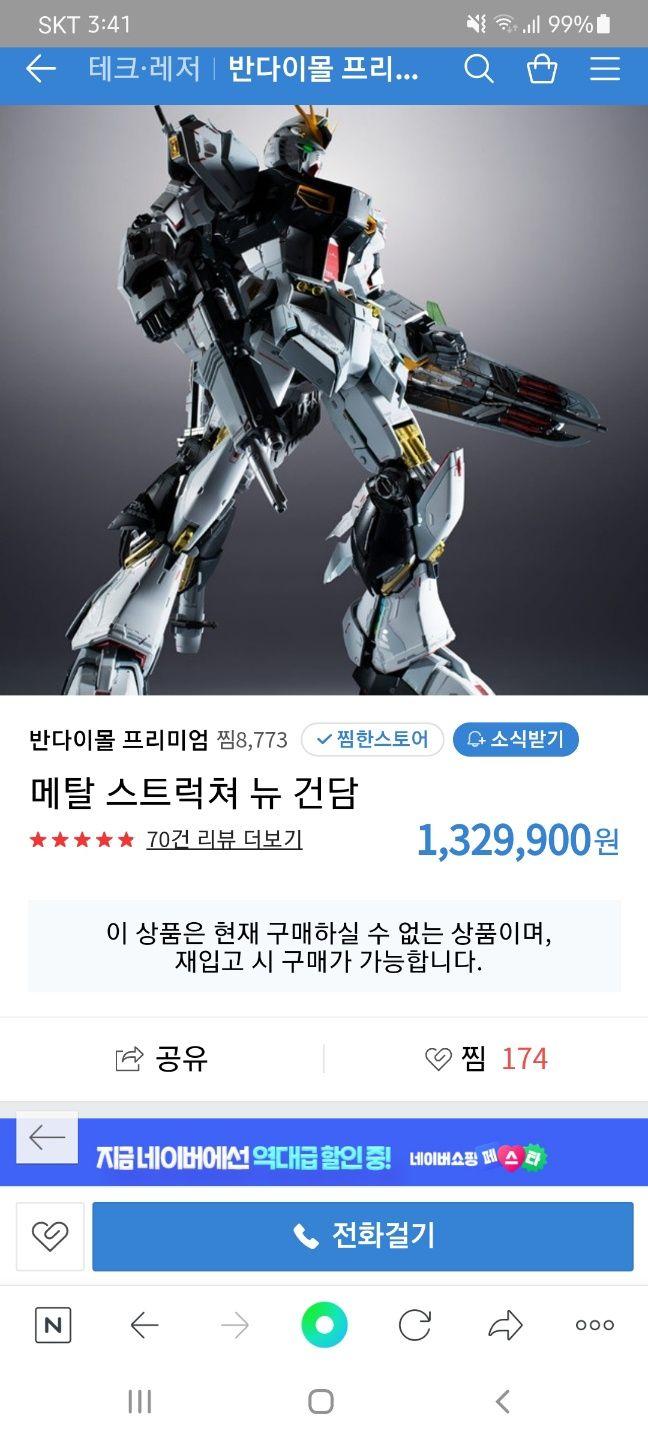Tap the 소식받기 notification button

[515, 739]
